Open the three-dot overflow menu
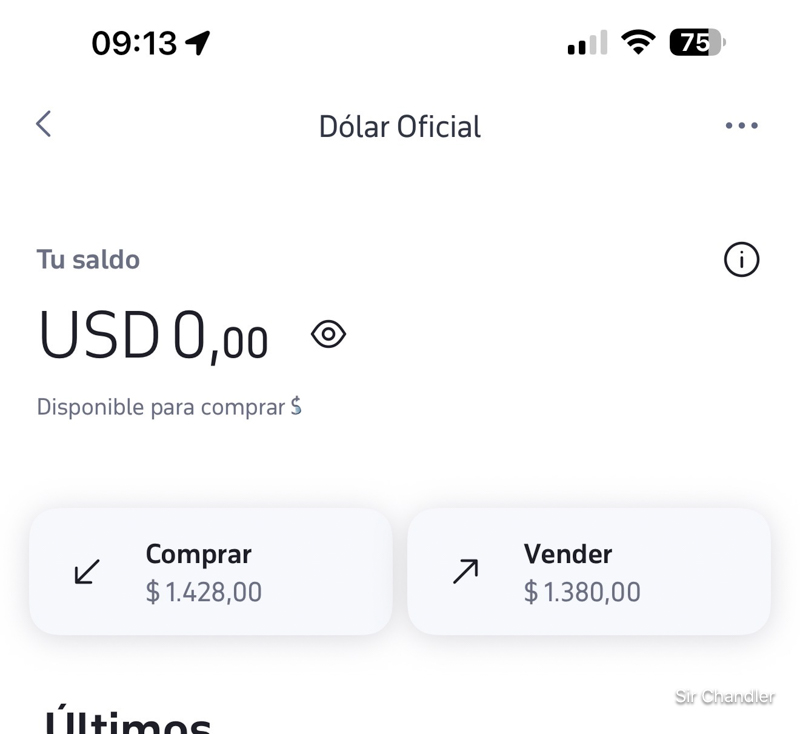 (x=741, y=126)
